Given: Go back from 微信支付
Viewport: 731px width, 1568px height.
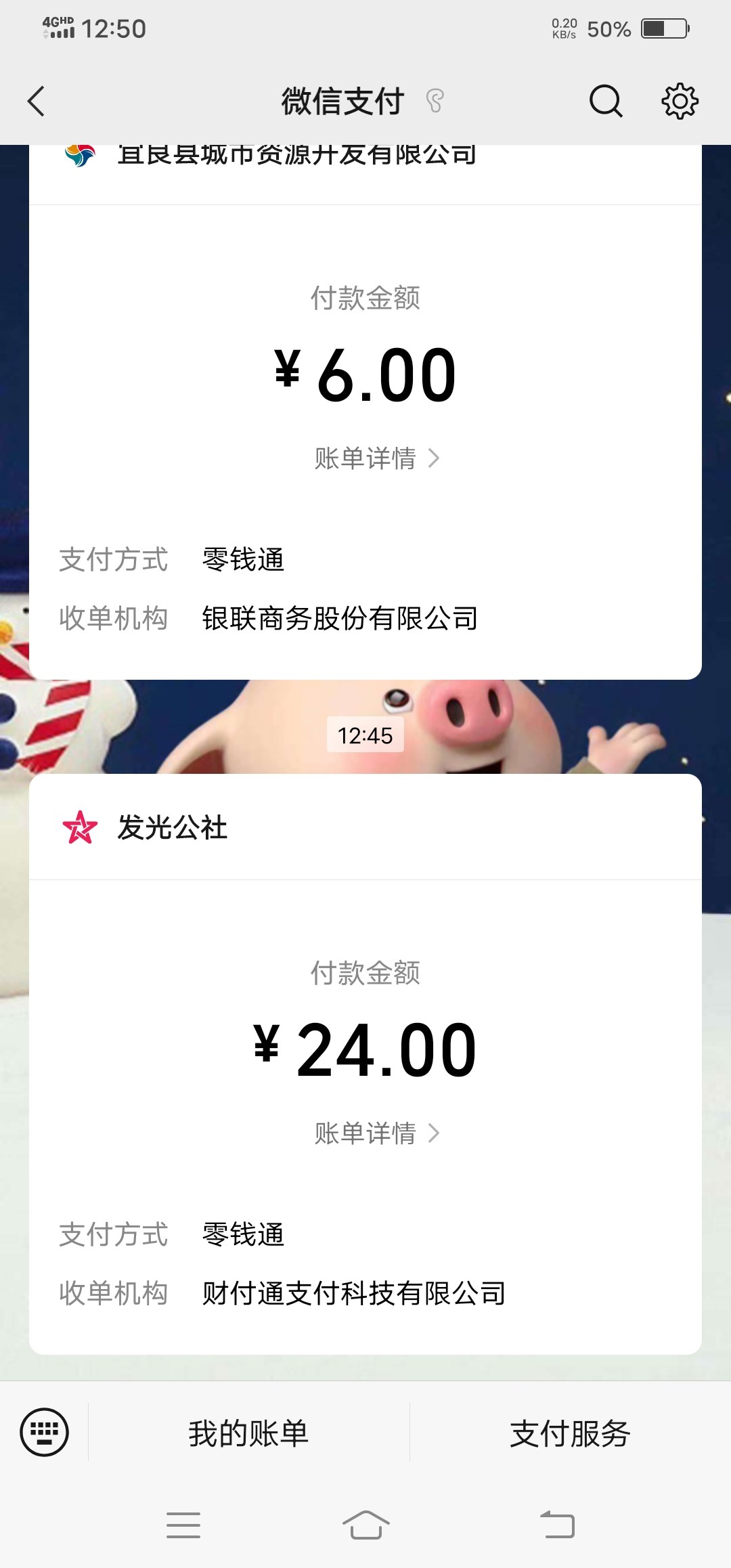Looking at the screenshot, I should 37,102.
